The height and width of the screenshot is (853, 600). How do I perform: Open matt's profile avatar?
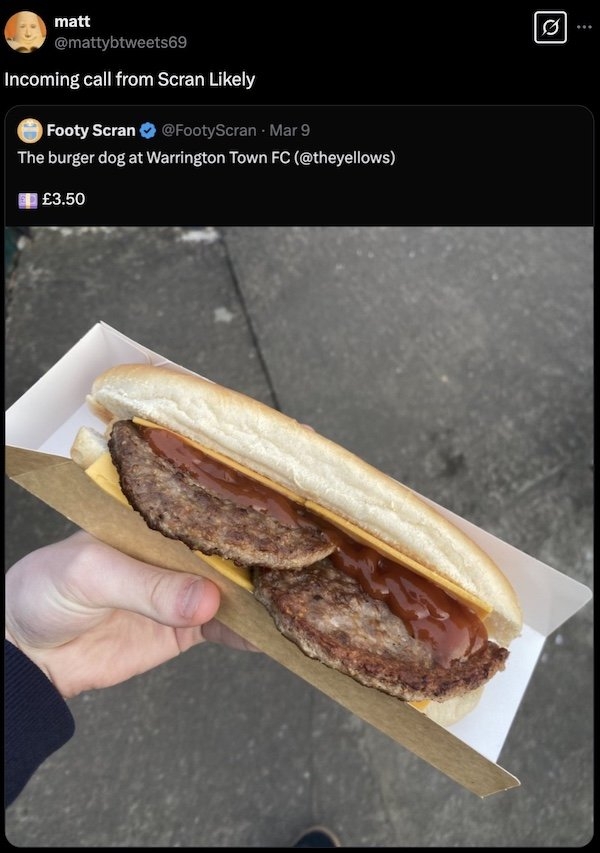(25, 31)
